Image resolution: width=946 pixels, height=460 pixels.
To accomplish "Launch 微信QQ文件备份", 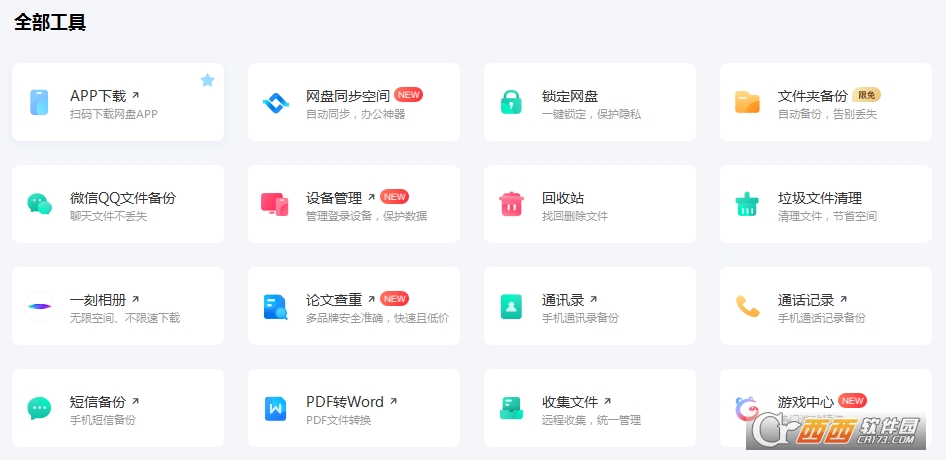I will pos(117,205).
